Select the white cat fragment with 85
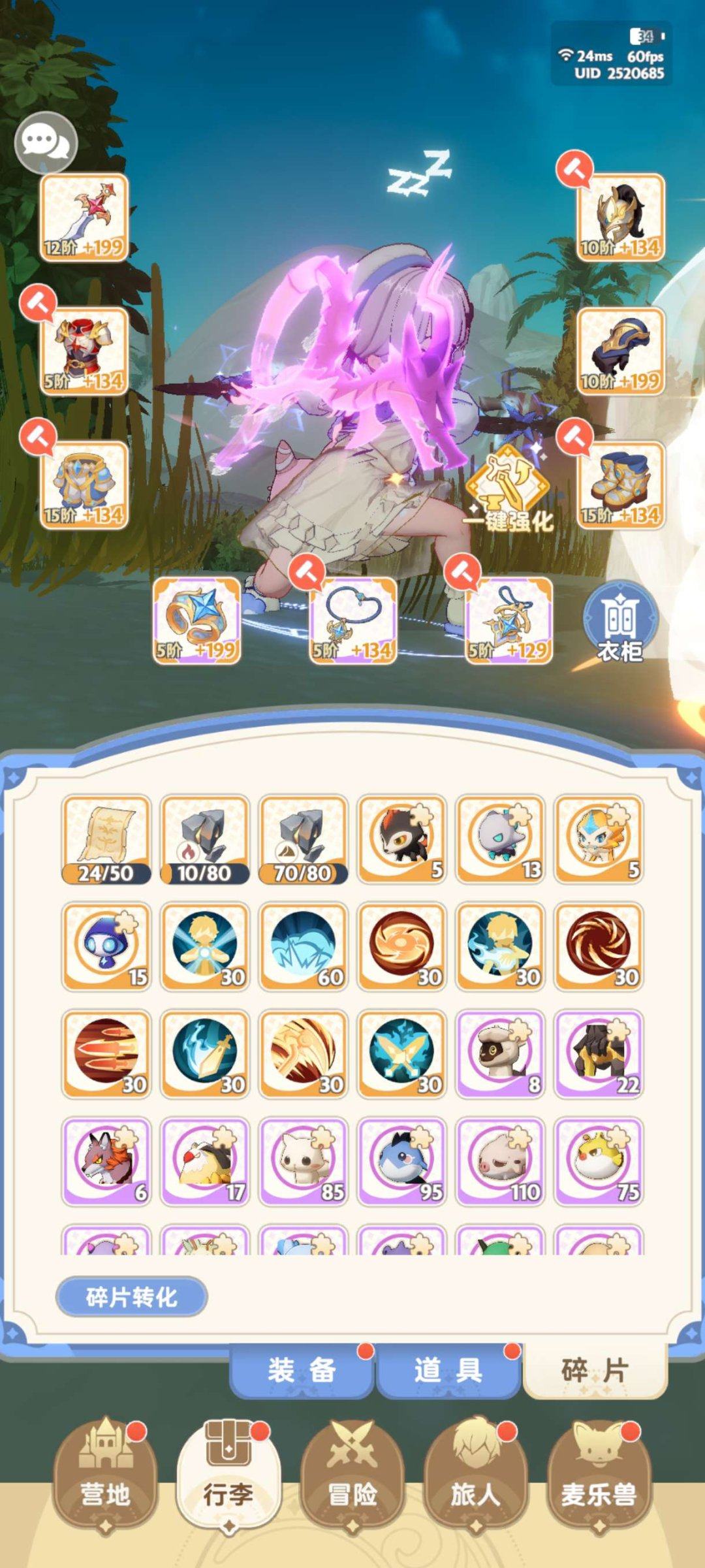This screenshot has height=1568, width=705. [x=304, y=1161]
